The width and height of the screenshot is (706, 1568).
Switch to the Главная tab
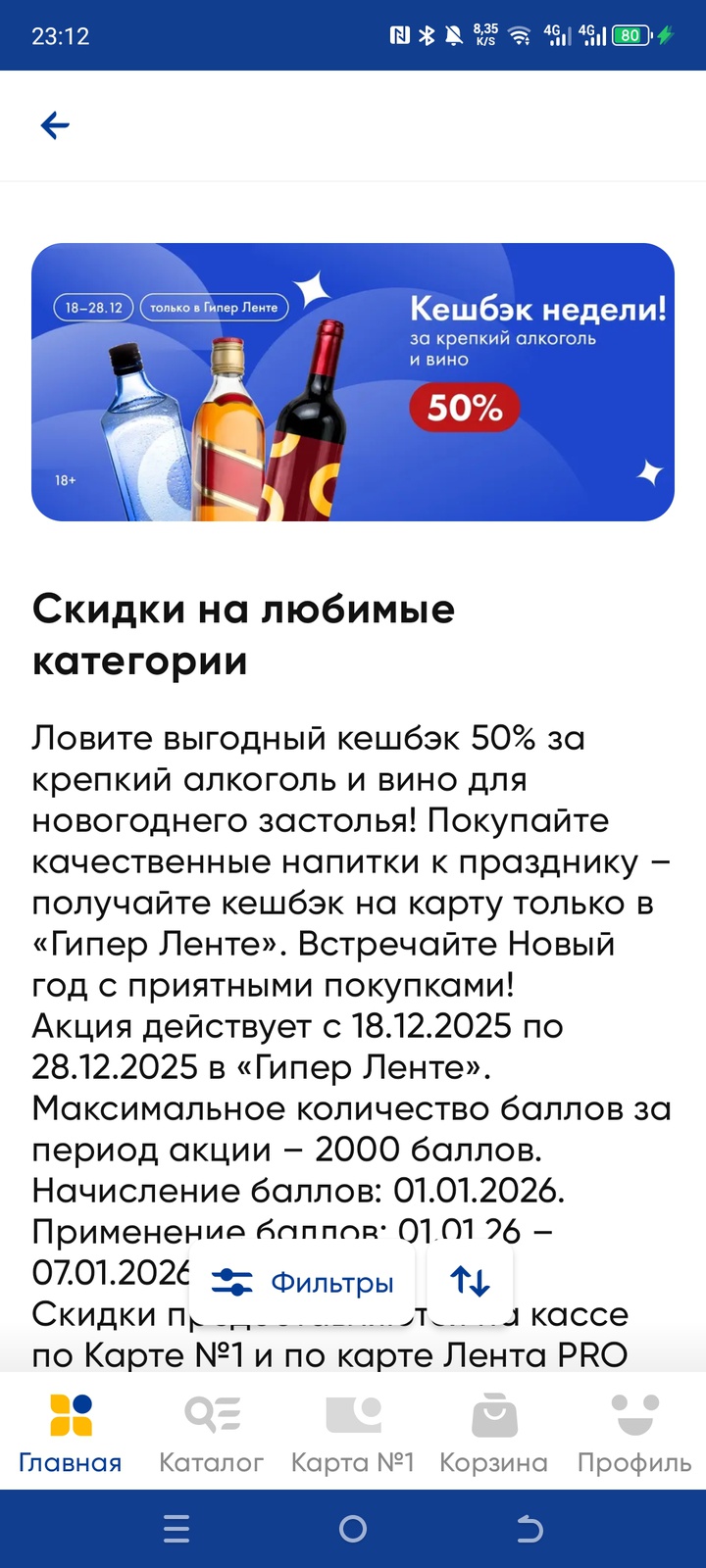(71, 1433)
